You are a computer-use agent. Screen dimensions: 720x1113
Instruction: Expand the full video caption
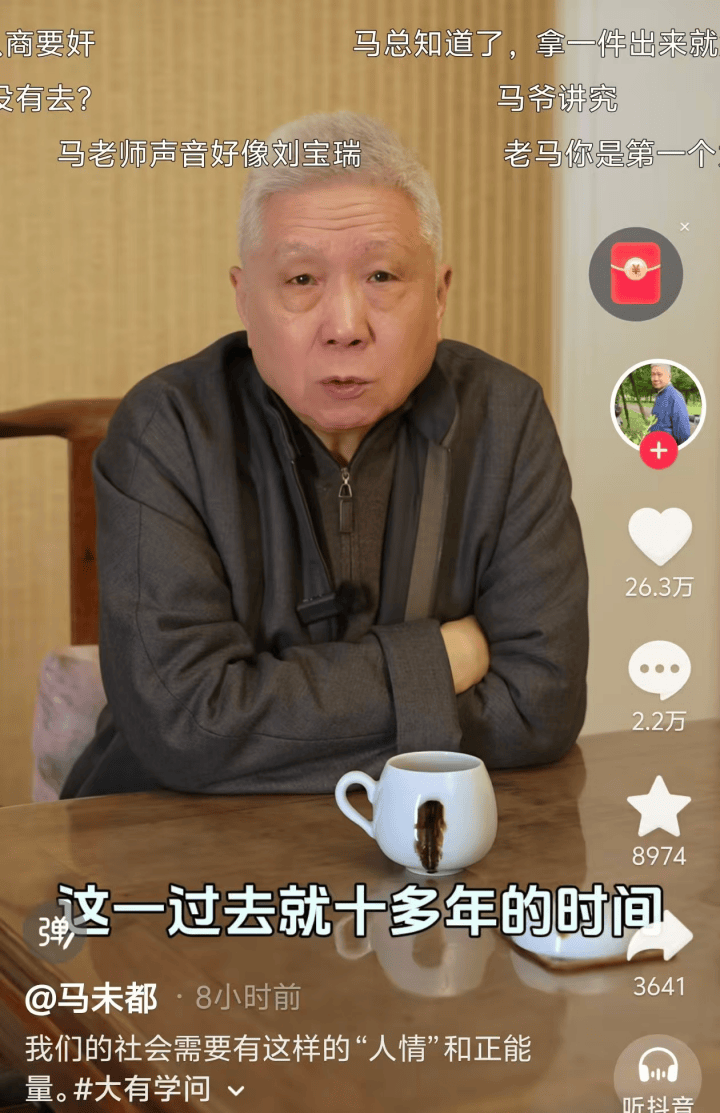237,1090
